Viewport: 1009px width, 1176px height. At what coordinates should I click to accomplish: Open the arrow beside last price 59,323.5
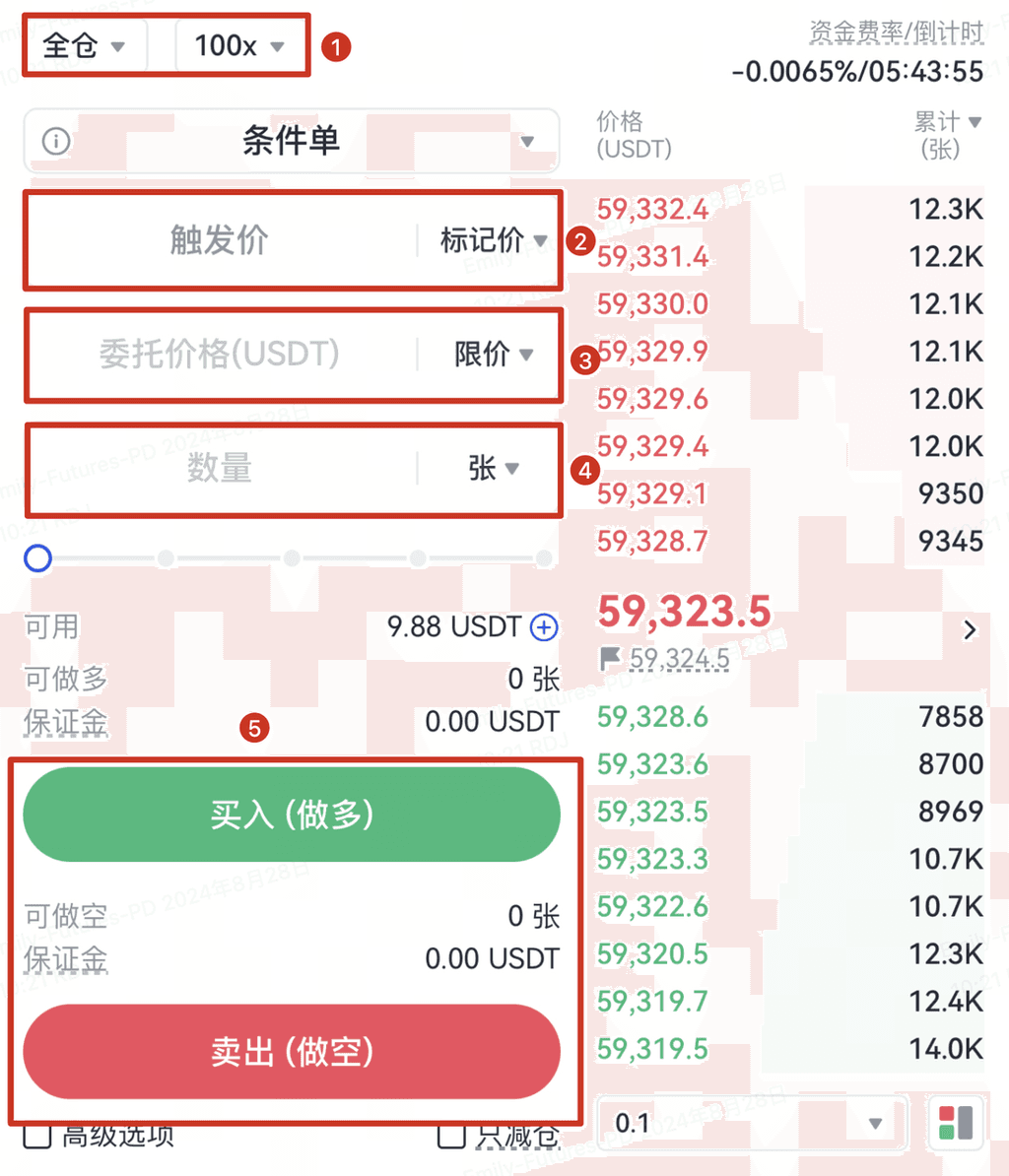point(970,629)
